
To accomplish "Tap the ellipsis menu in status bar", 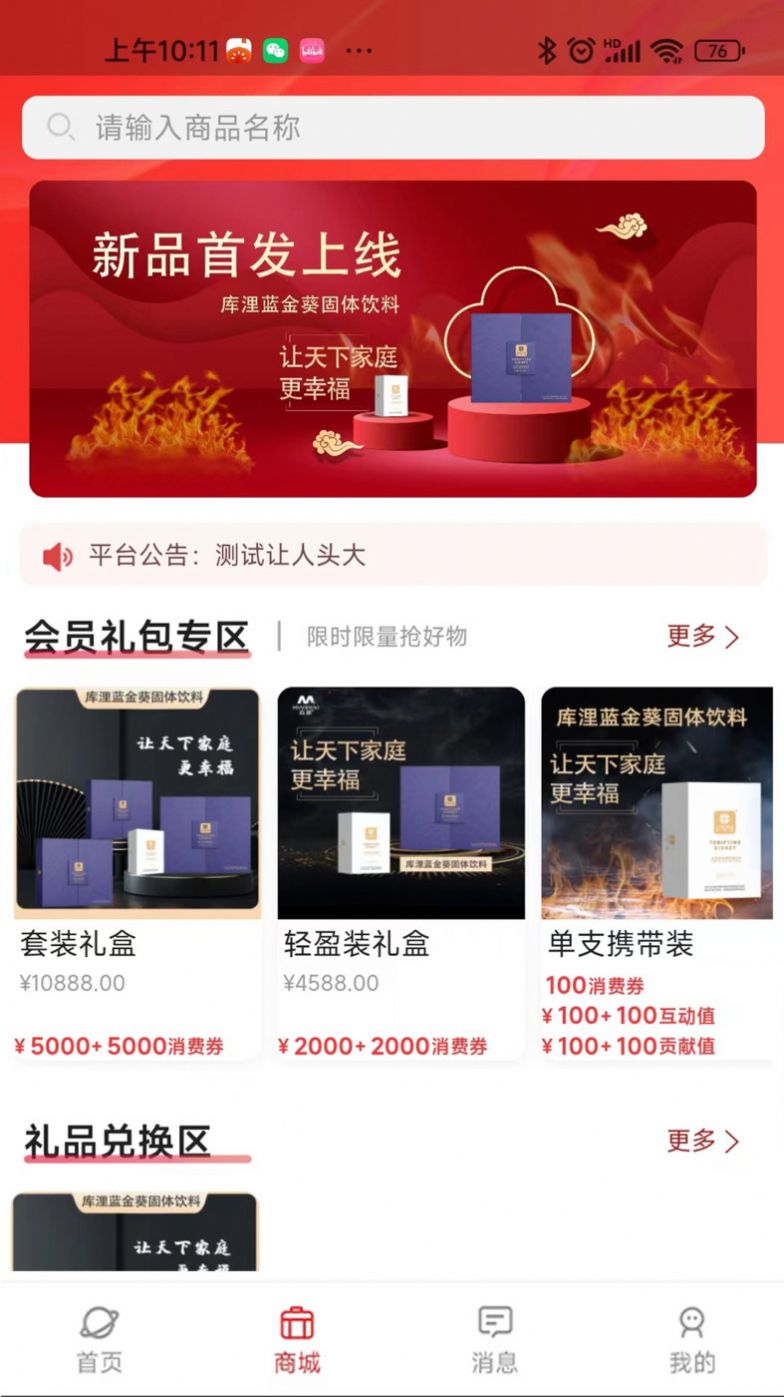I will [x=358, y=50].
